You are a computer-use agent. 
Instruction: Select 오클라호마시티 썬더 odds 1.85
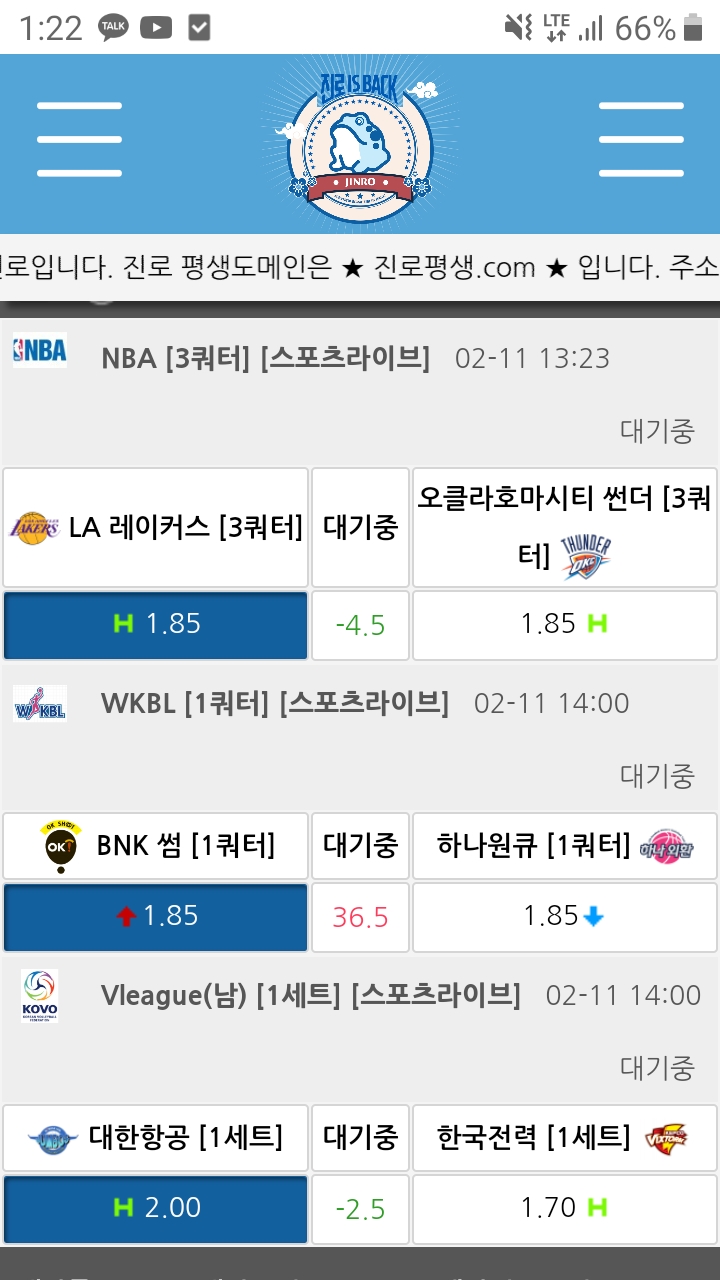pos(564,625)
